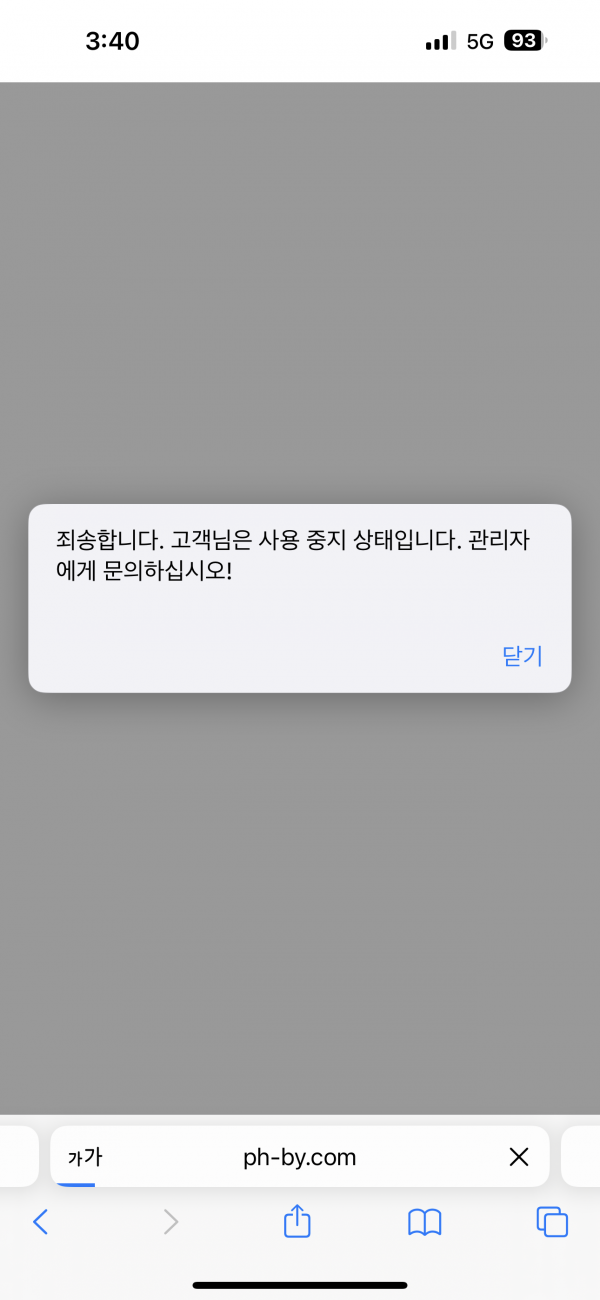The image size is (600, 1300).
Task: Go back to the previous page
Action: (40, 1221)
